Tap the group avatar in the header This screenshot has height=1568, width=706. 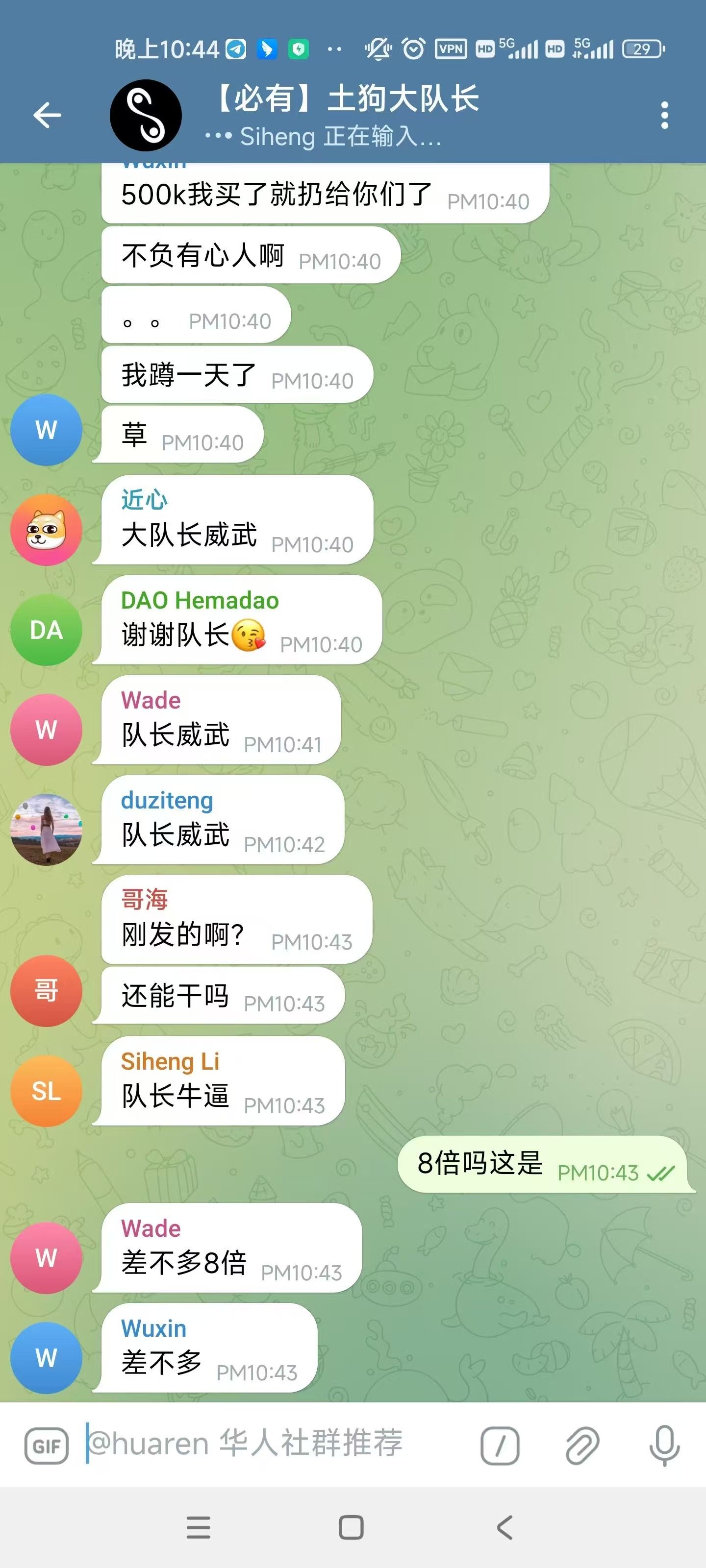[146, 115]
